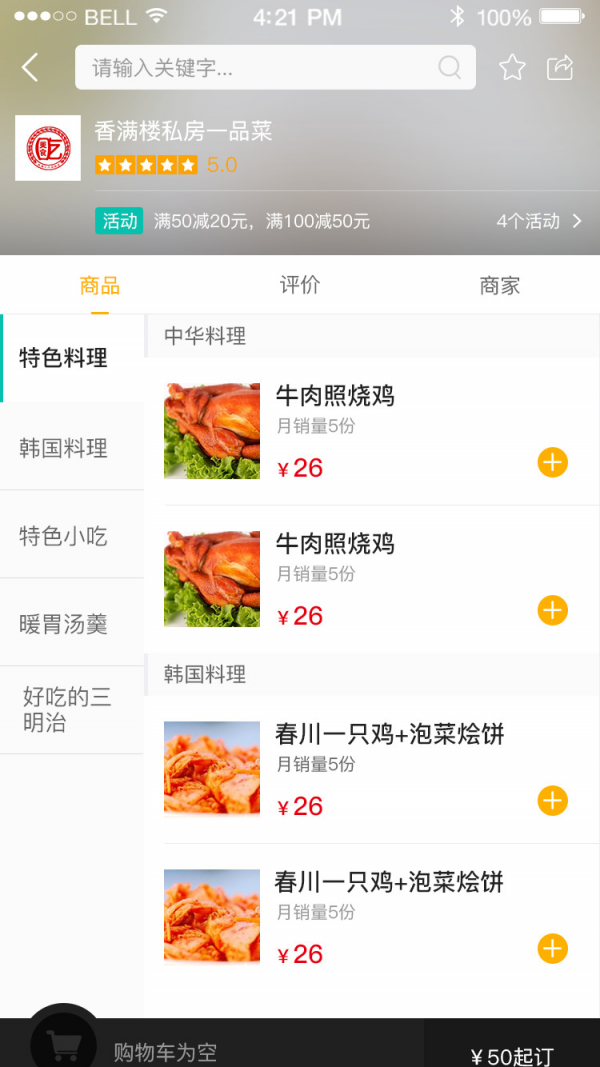The image size is (600, 1067).
Task: Add second 牛肉照烧鸡 to the cart
Action: point(552,610)
